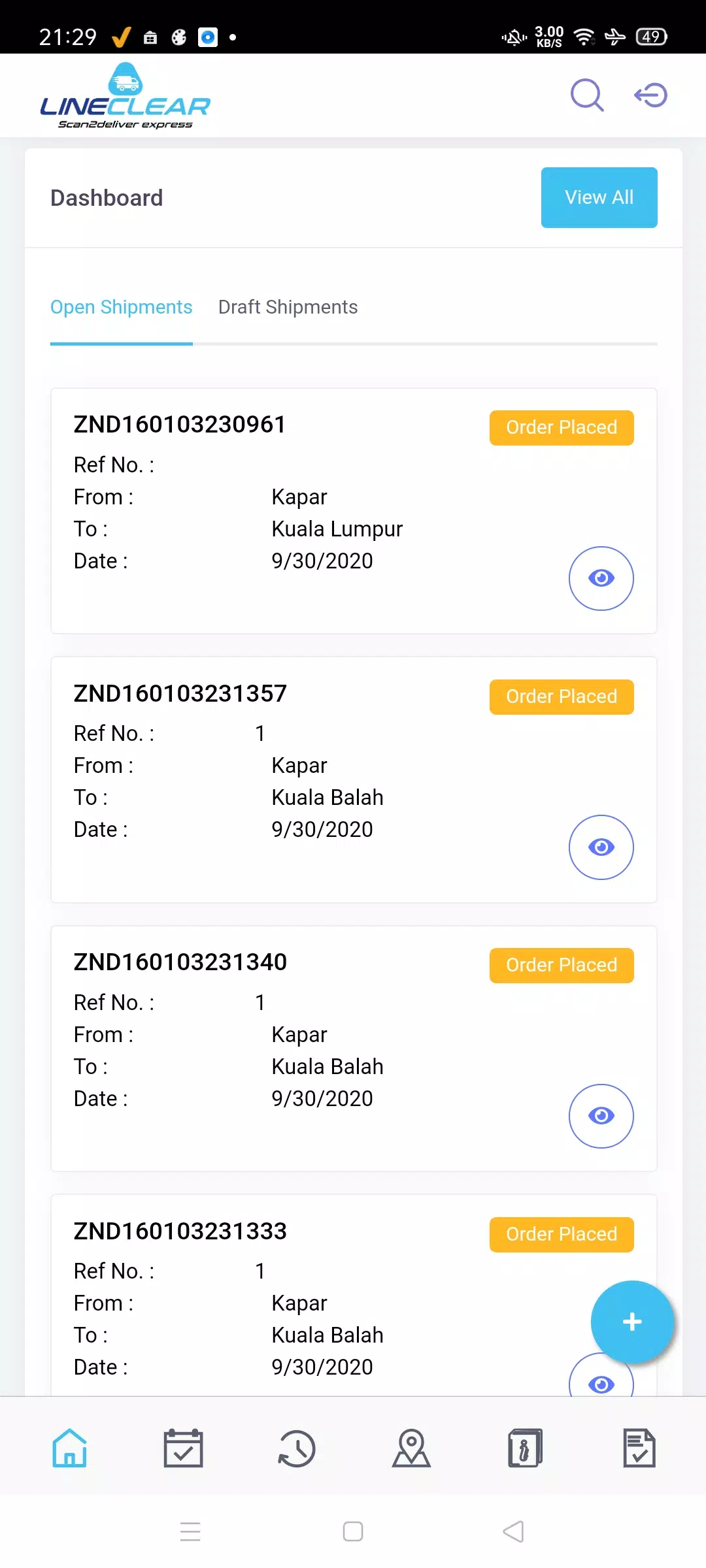The width and height of the screenshot is (706, 1568).
Task: Open the history clock tab
Action: pos(297,1448)
